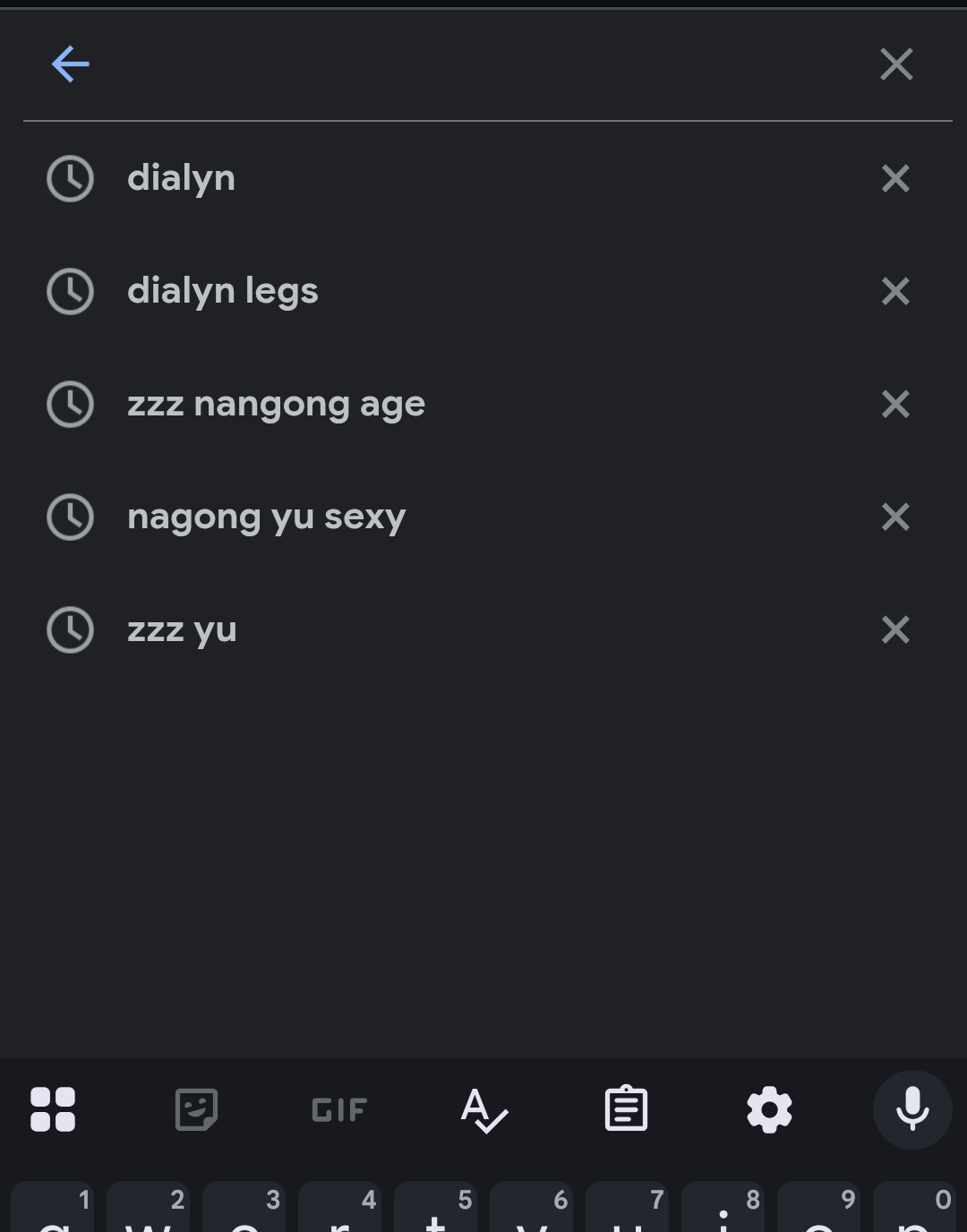The width and height of the screenshot is (967, 1232).
Task: Open the keyboard clipboard
Action: coord(626,1109)
